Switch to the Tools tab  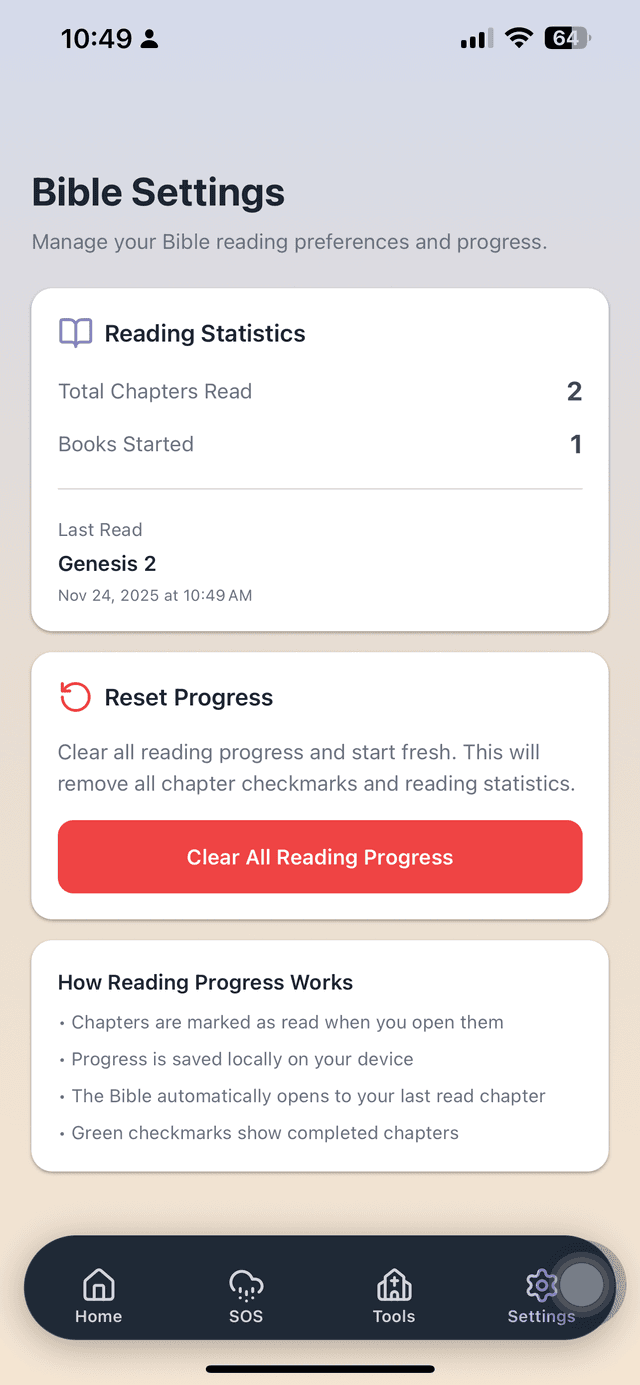394,1297
